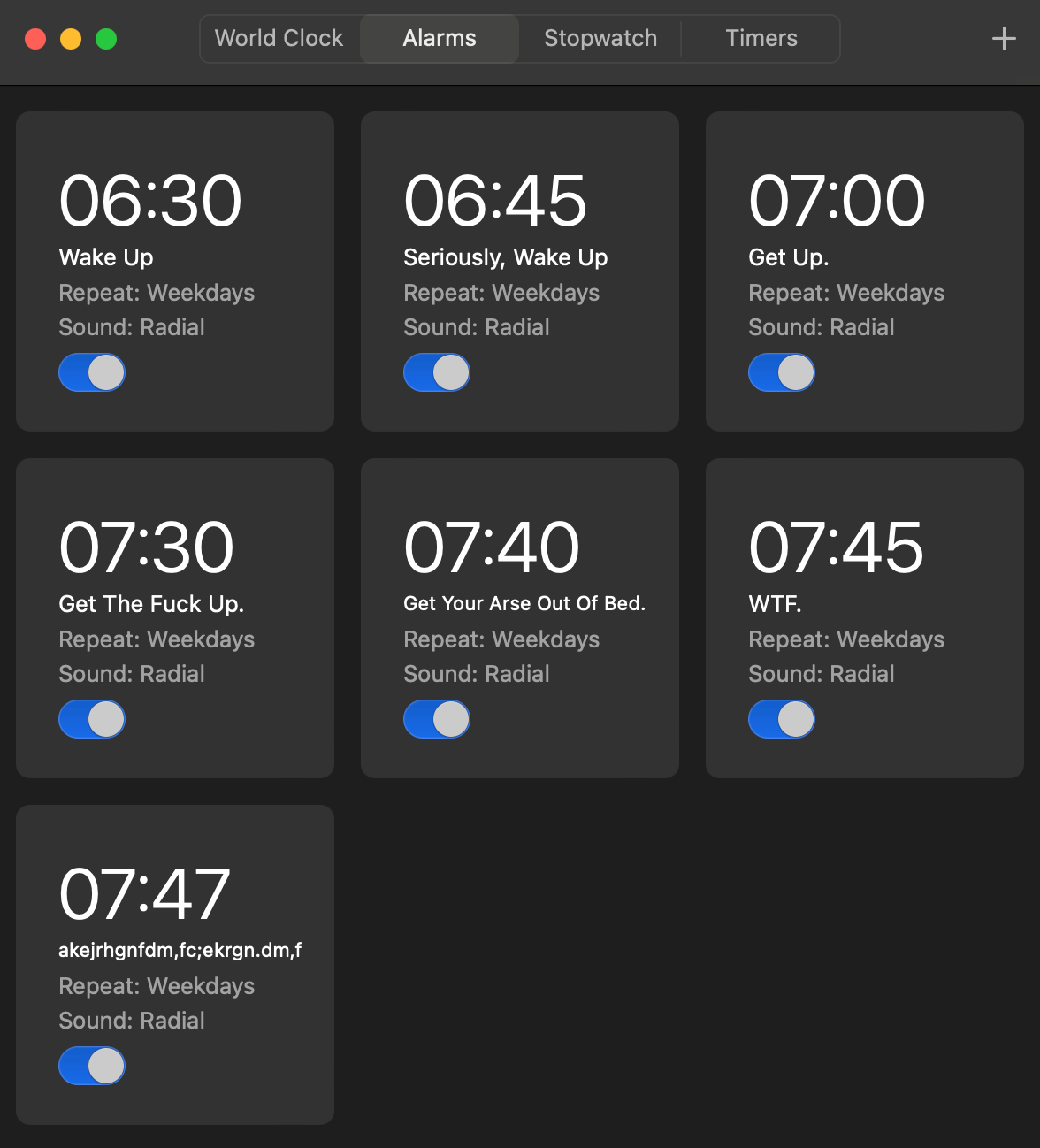This screenshot has height=1148, width=1040.
Task: Select the Alarms tab
Action: point(440,39)
